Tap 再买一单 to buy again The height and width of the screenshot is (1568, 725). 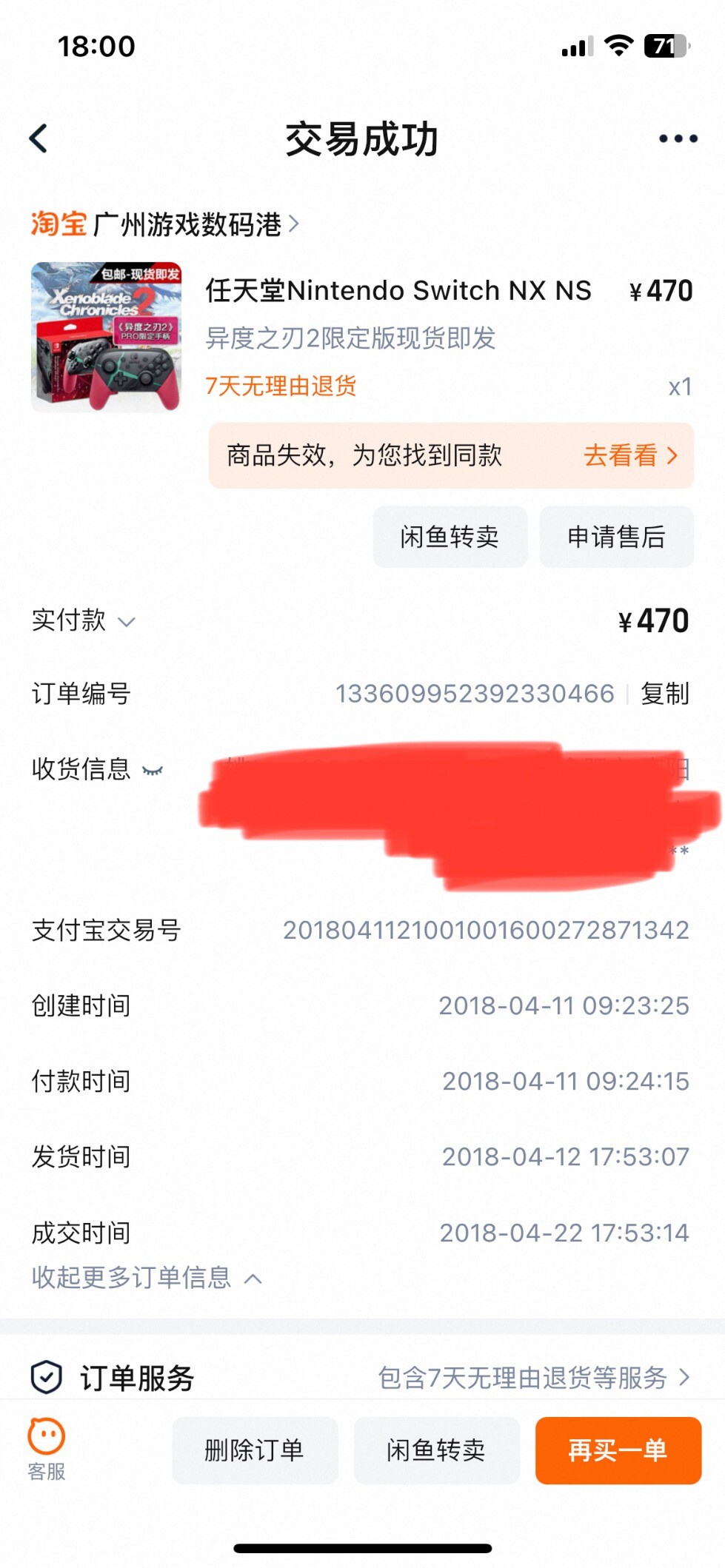click(x=618, y=1450)
